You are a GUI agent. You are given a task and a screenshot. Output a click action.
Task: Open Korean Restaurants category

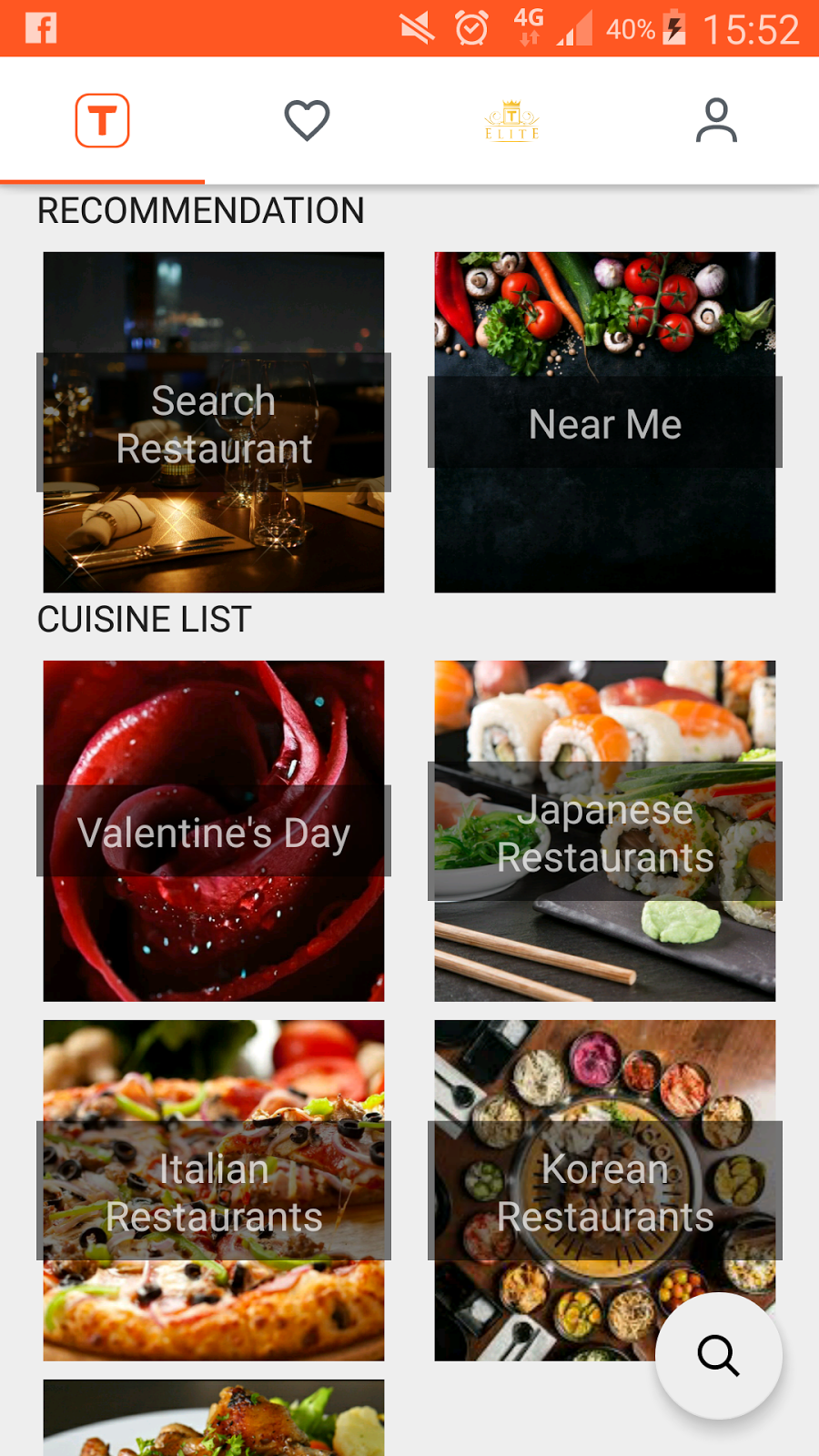pos(604,1192)
